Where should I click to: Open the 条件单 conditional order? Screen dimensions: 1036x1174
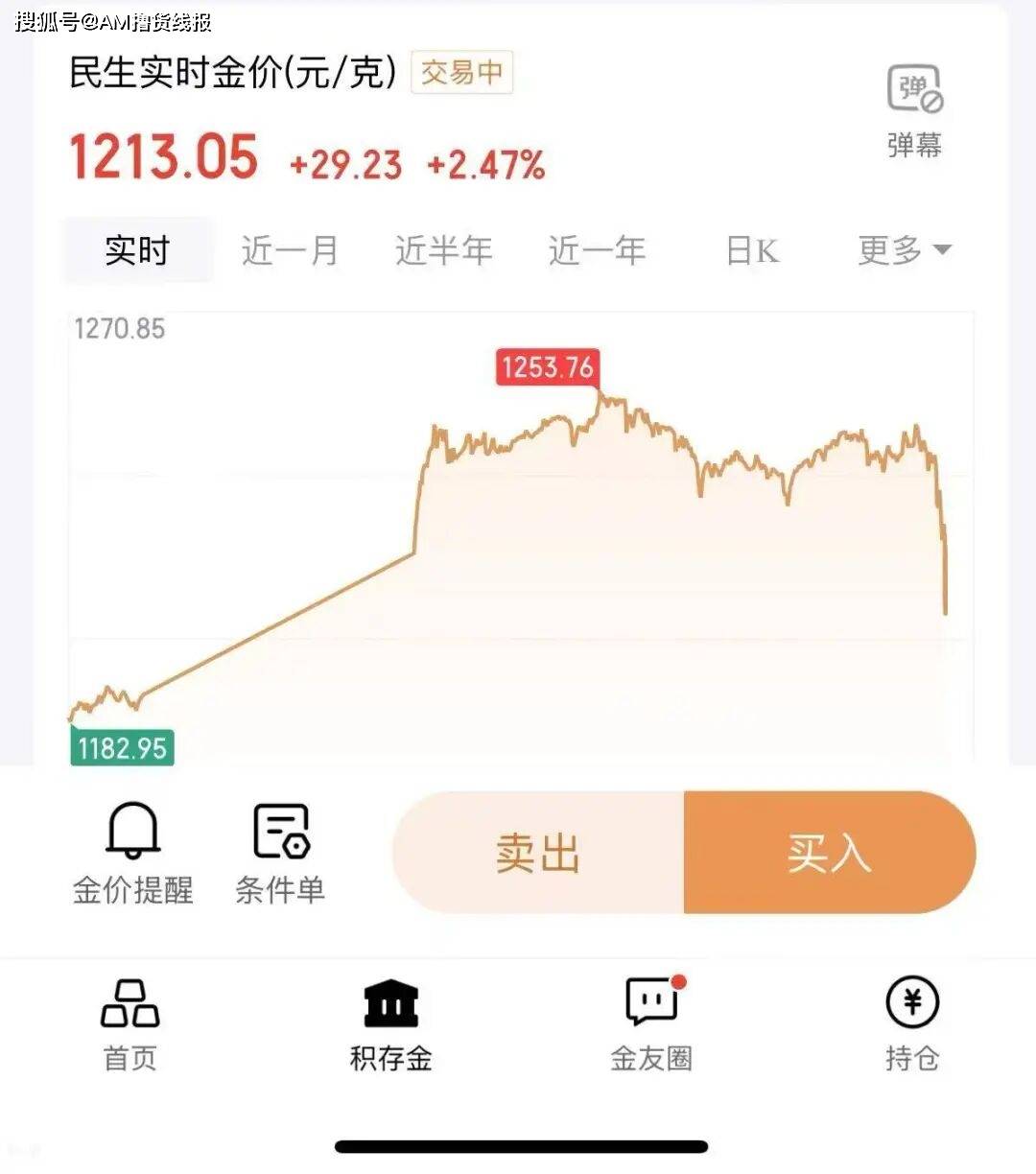[280, 854]
